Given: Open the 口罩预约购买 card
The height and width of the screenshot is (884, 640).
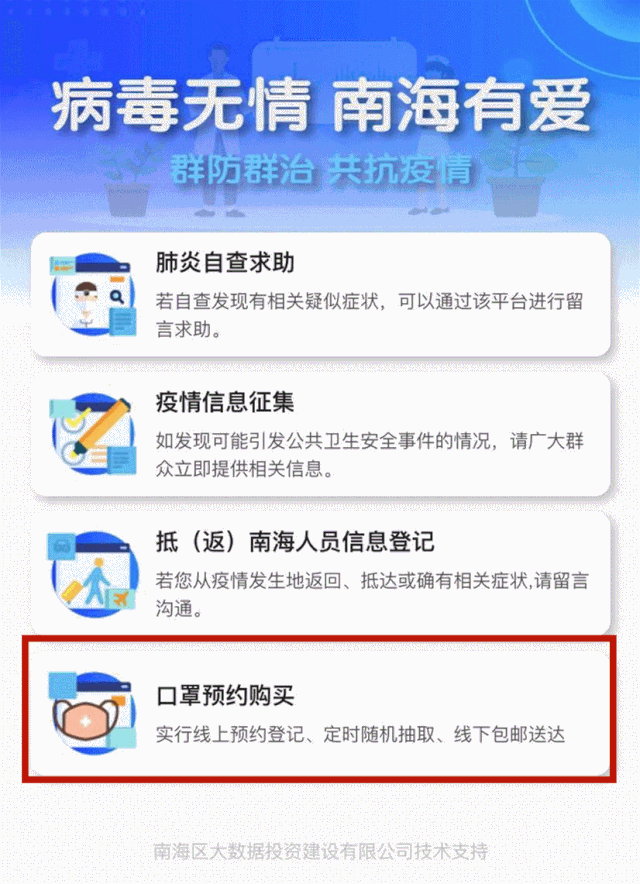Looking at the screenshot, I should [x=320, y=712].
